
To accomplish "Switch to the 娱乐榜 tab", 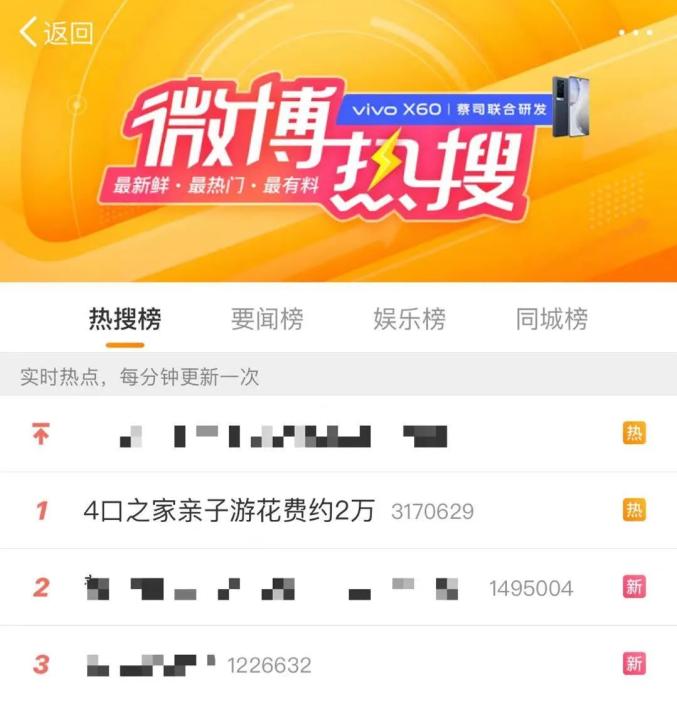I will [x=409, y=320].
